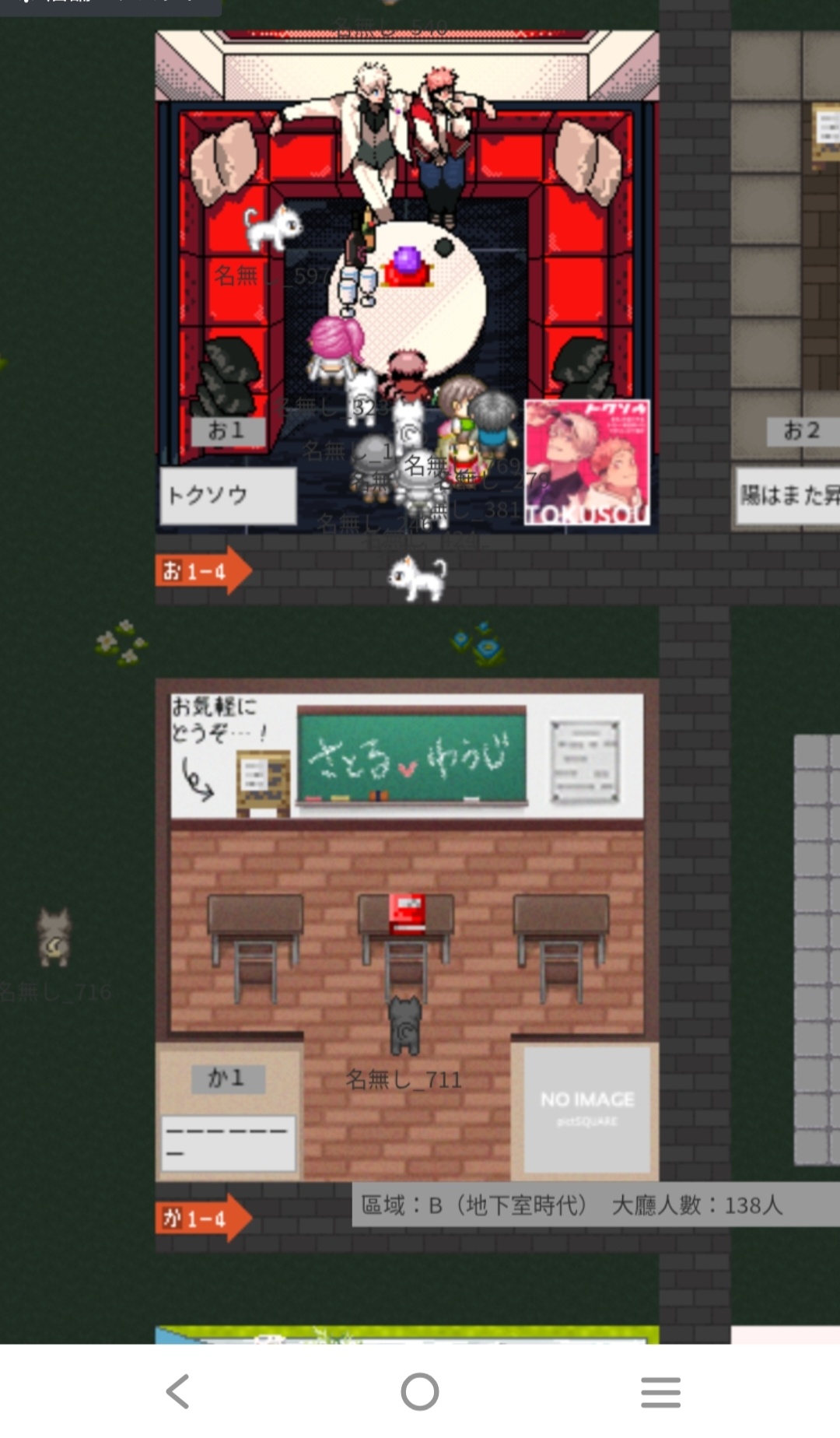Tap the red item on the center desk
840x1438 pixels.
407,912
